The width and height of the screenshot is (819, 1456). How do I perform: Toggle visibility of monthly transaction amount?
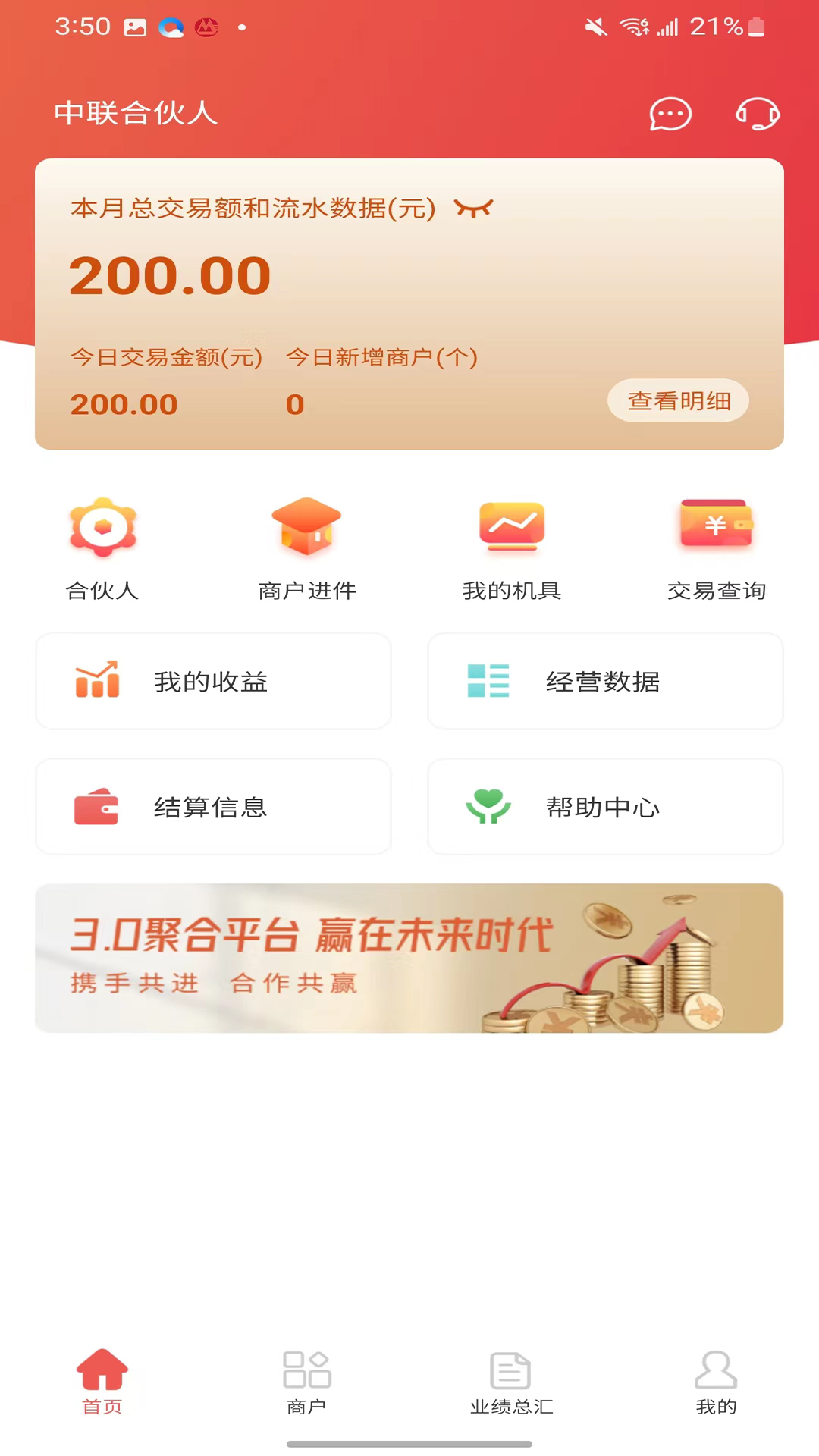click(475, 208)
